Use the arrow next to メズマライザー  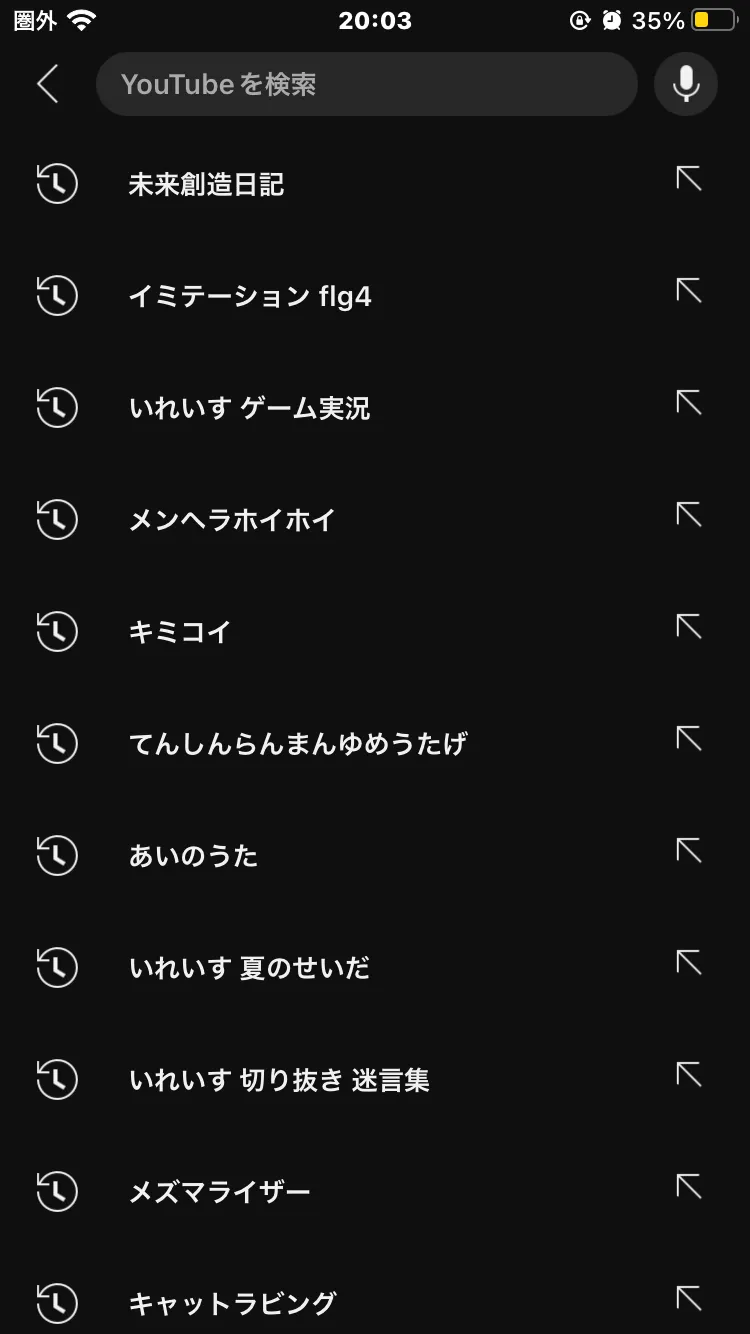(689, 1187)
